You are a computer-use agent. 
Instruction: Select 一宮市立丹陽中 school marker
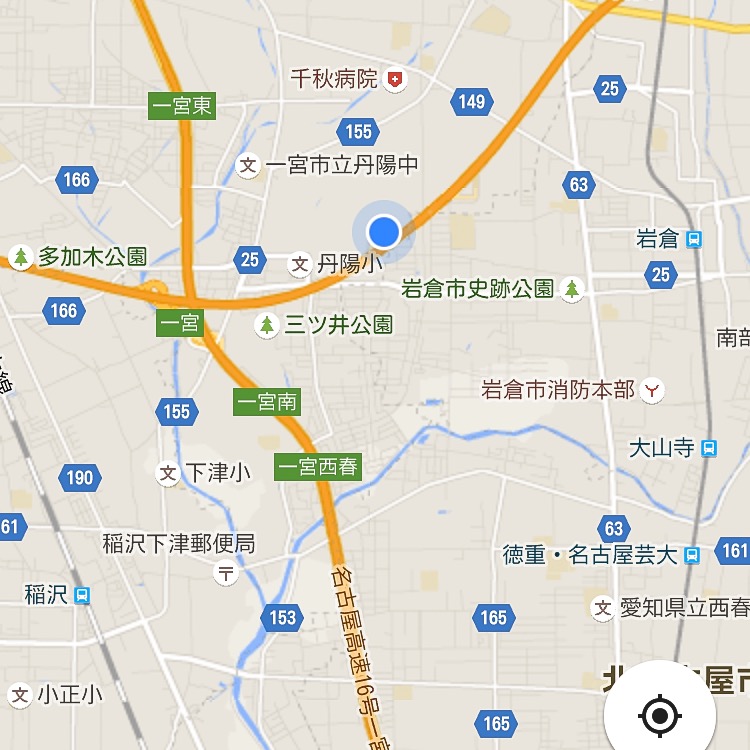pyautogui.click(x=248, y=165)
